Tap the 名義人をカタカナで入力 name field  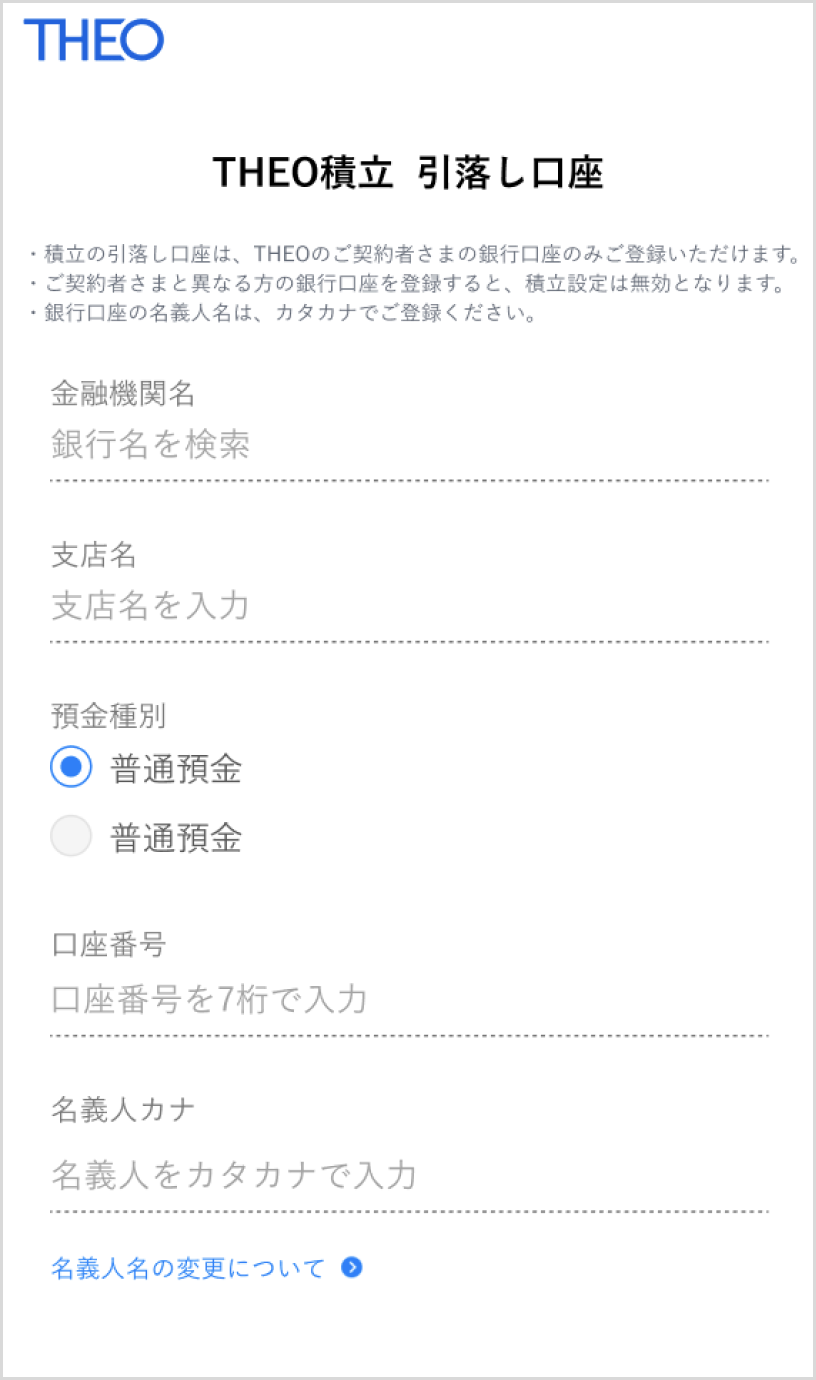tap(408, 1175)
